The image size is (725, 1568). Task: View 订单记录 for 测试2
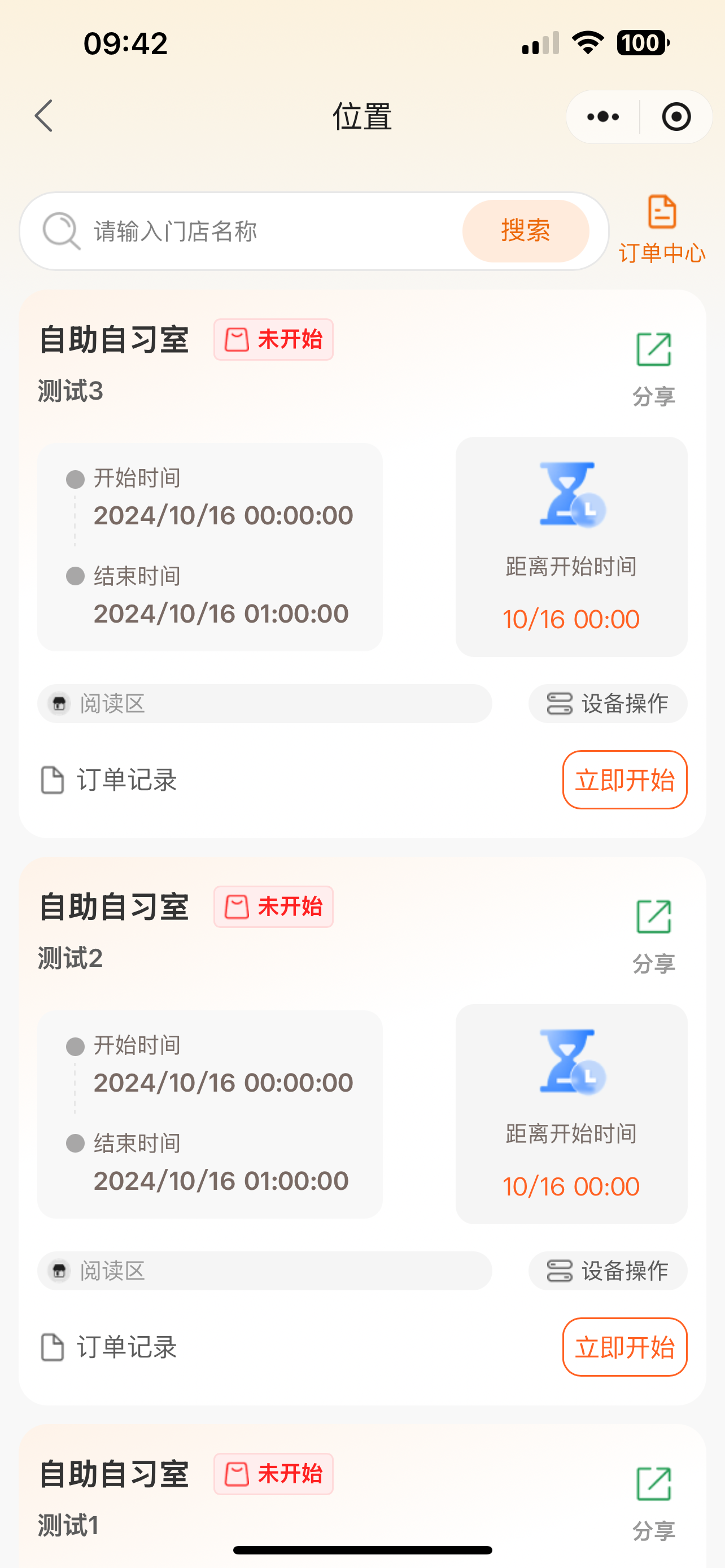click(x=109, y=1347)
